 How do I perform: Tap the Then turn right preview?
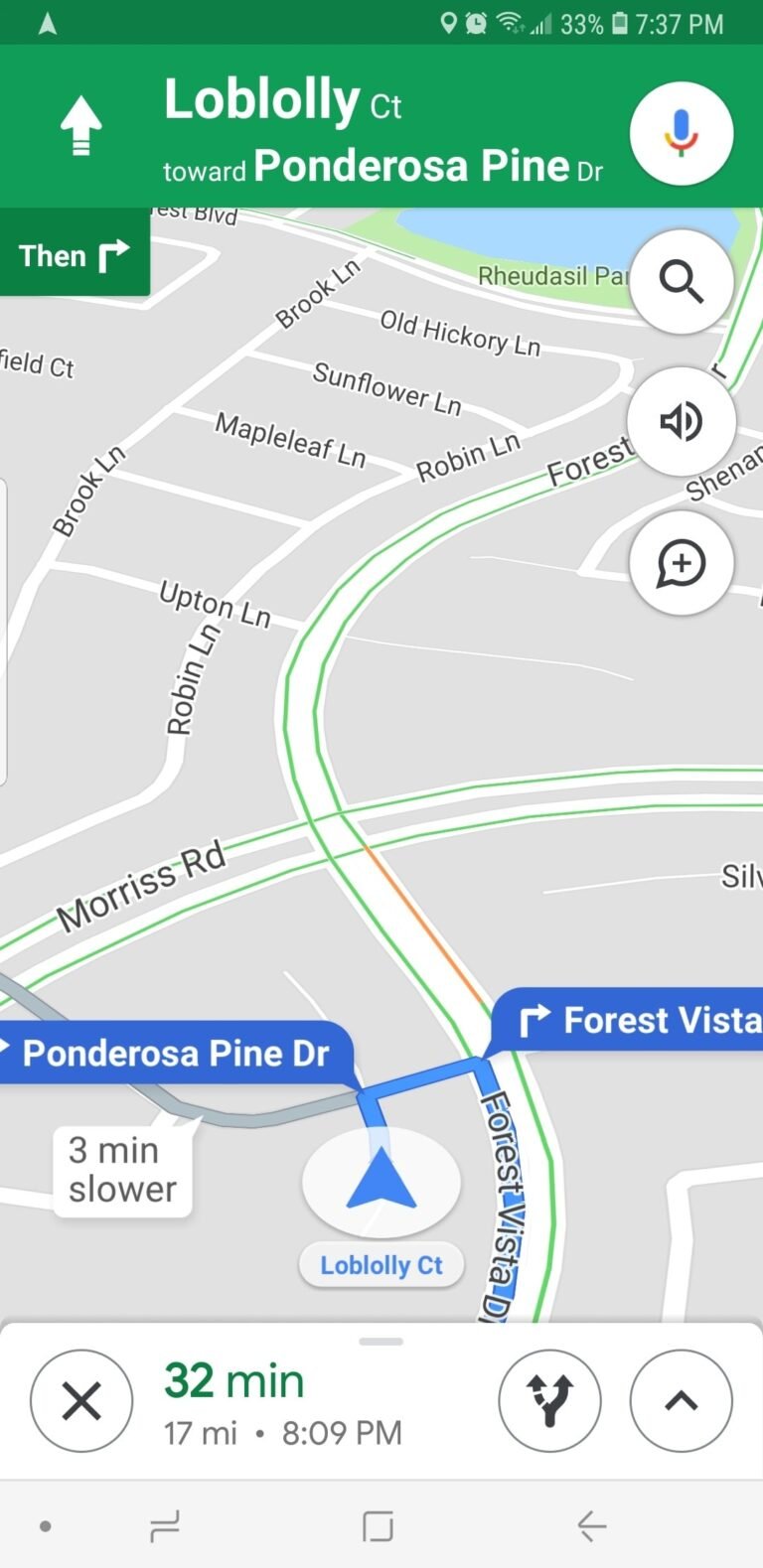[x=75, y=256]
